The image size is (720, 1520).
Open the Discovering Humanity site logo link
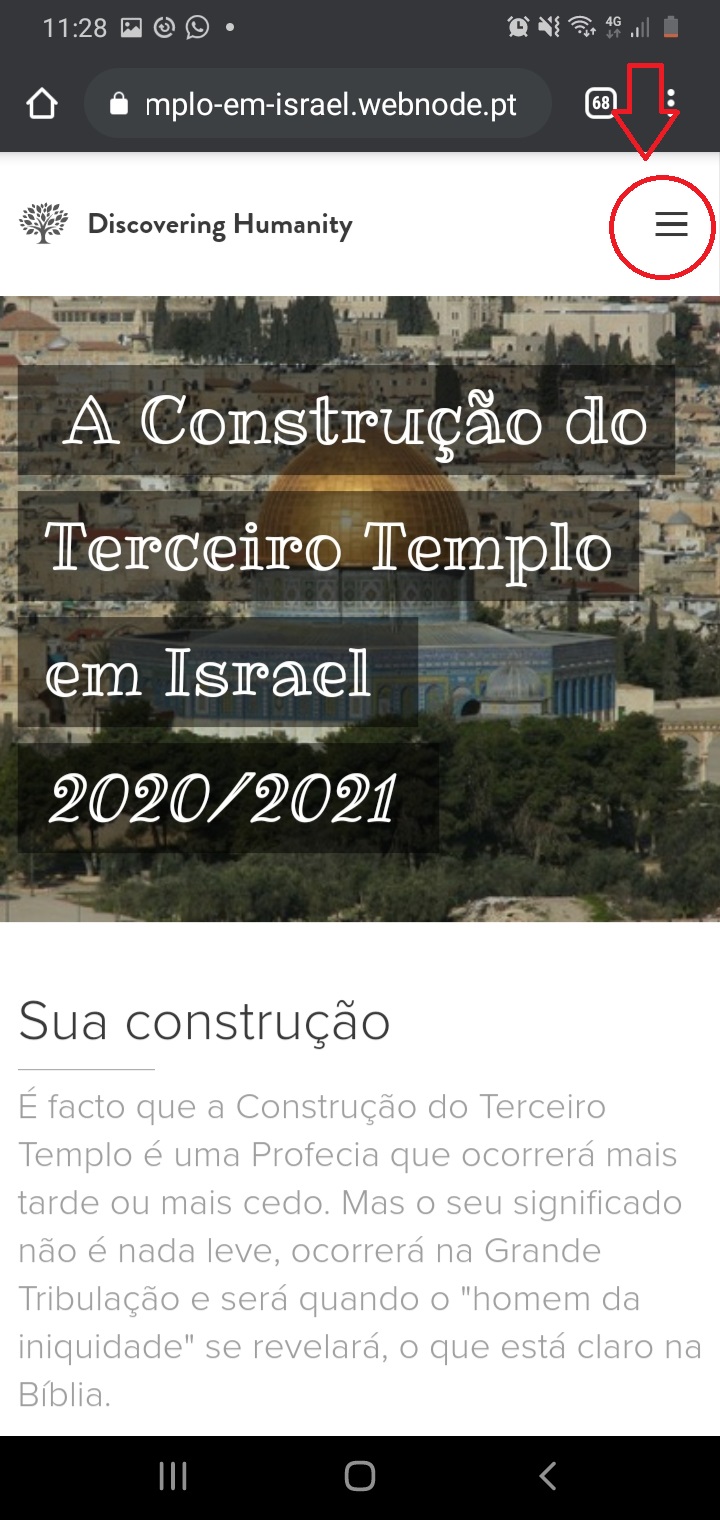[x=186, y=224]
